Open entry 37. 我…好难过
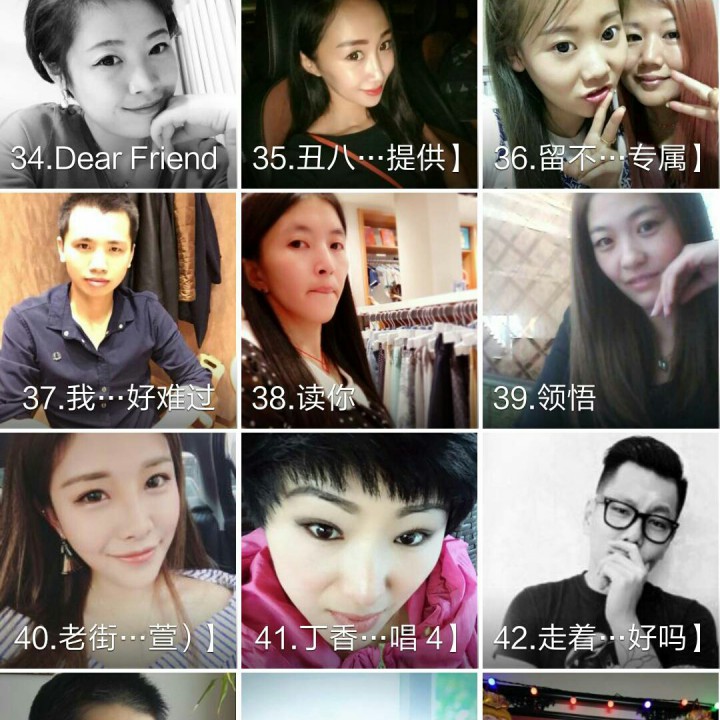This screenshot has width=720, height=720. (118, 310)
